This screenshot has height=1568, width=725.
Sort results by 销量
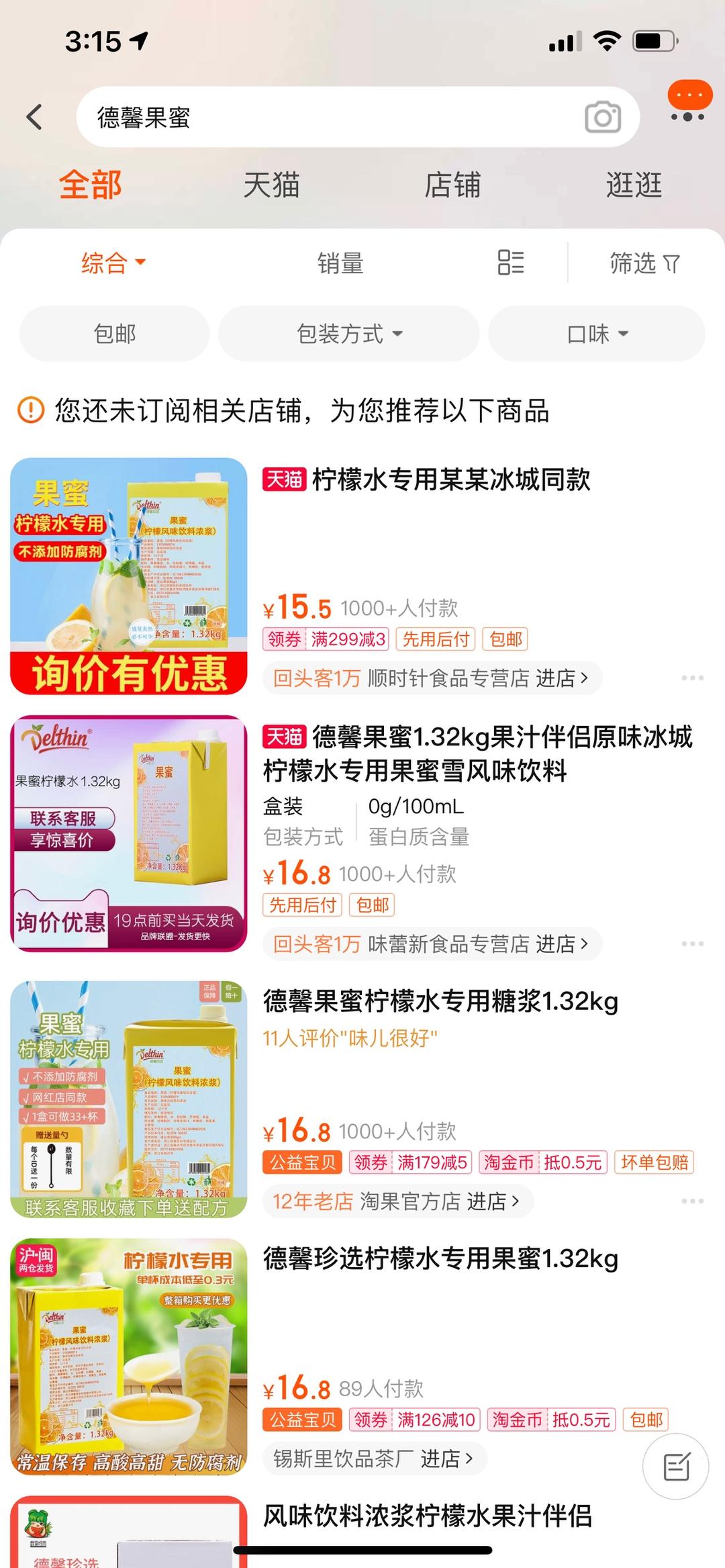click(340, 263)
